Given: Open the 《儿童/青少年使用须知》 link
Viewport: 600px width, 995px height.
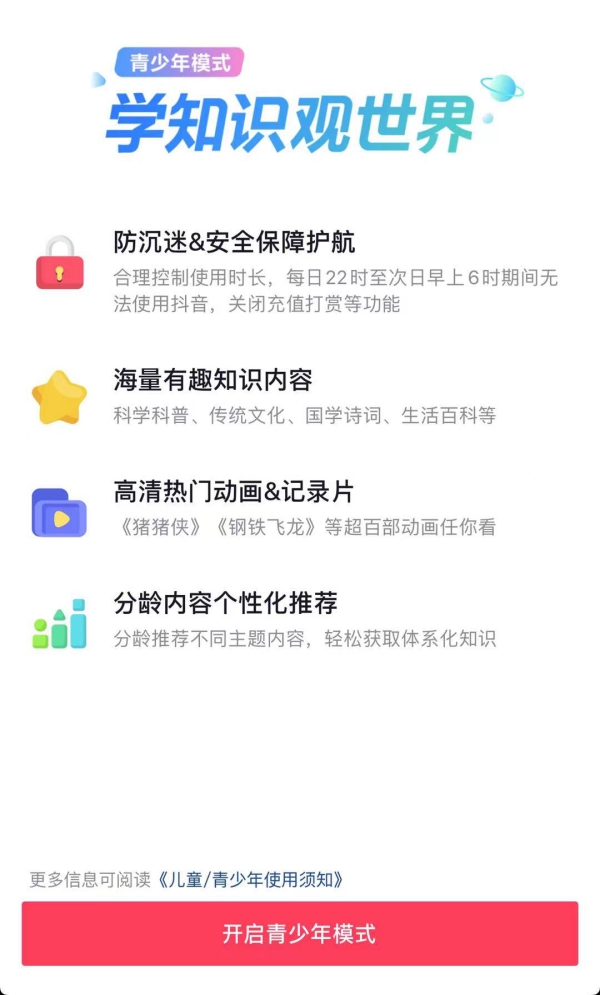Looking at the screenshot, I should click(x=252, y=880).
